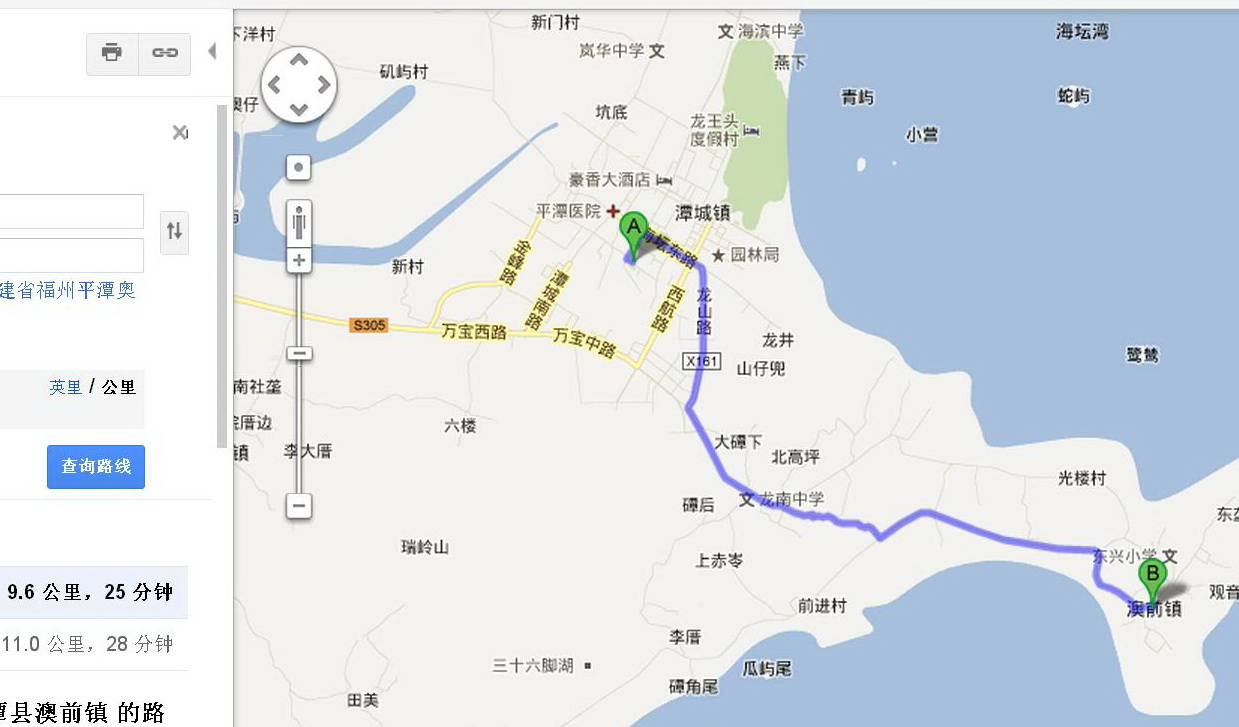Collapse the side panel
This screenshot has height=727, width=1239.
[212, 51]
